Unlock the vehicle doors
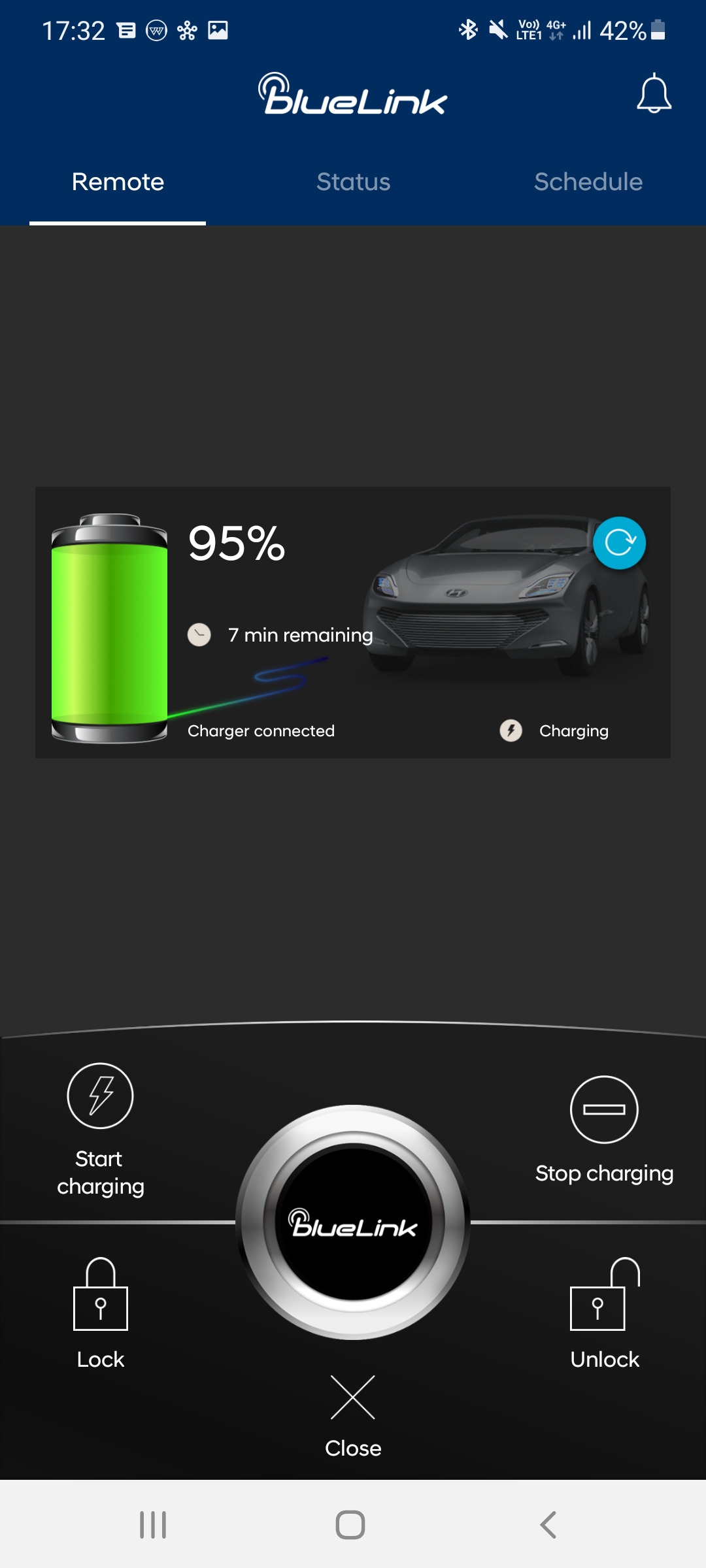This screenshot has height=1568, width=706. [x=605, y=1313]
